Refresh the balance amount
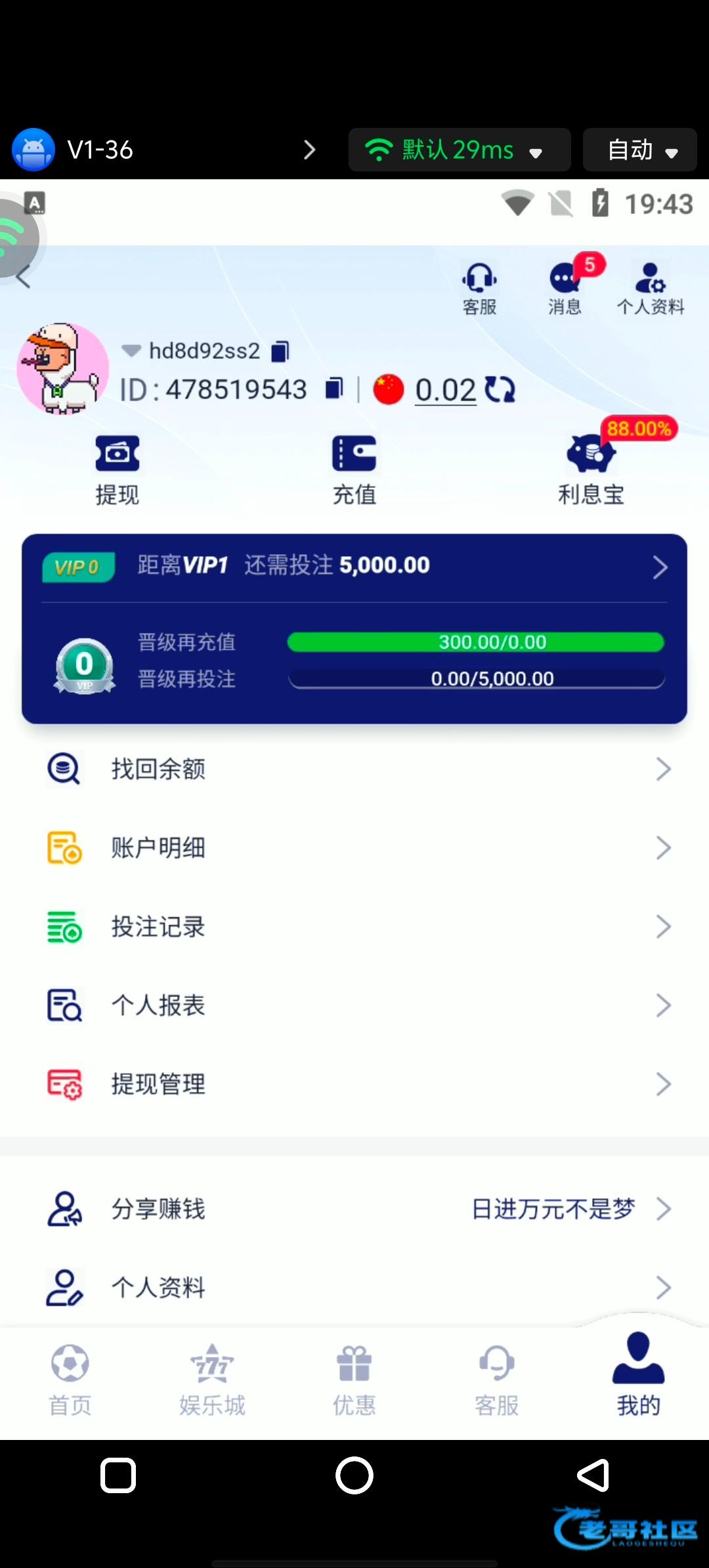The width and height of the screenshot is (709, 1568). pos(500,389)
